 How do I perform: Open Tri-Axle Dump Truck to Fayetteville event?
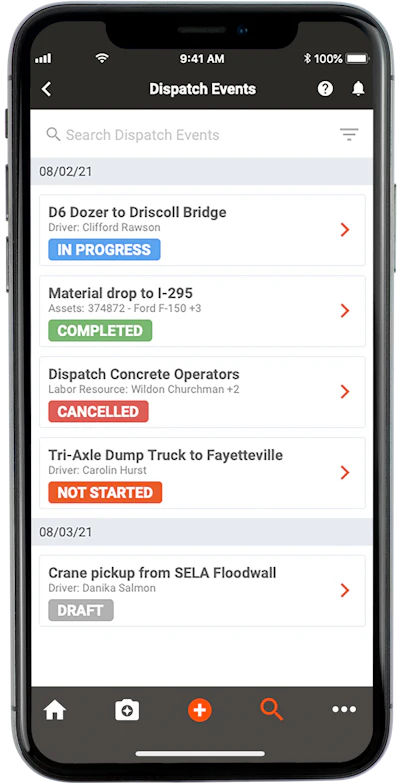tap(202, 473)
